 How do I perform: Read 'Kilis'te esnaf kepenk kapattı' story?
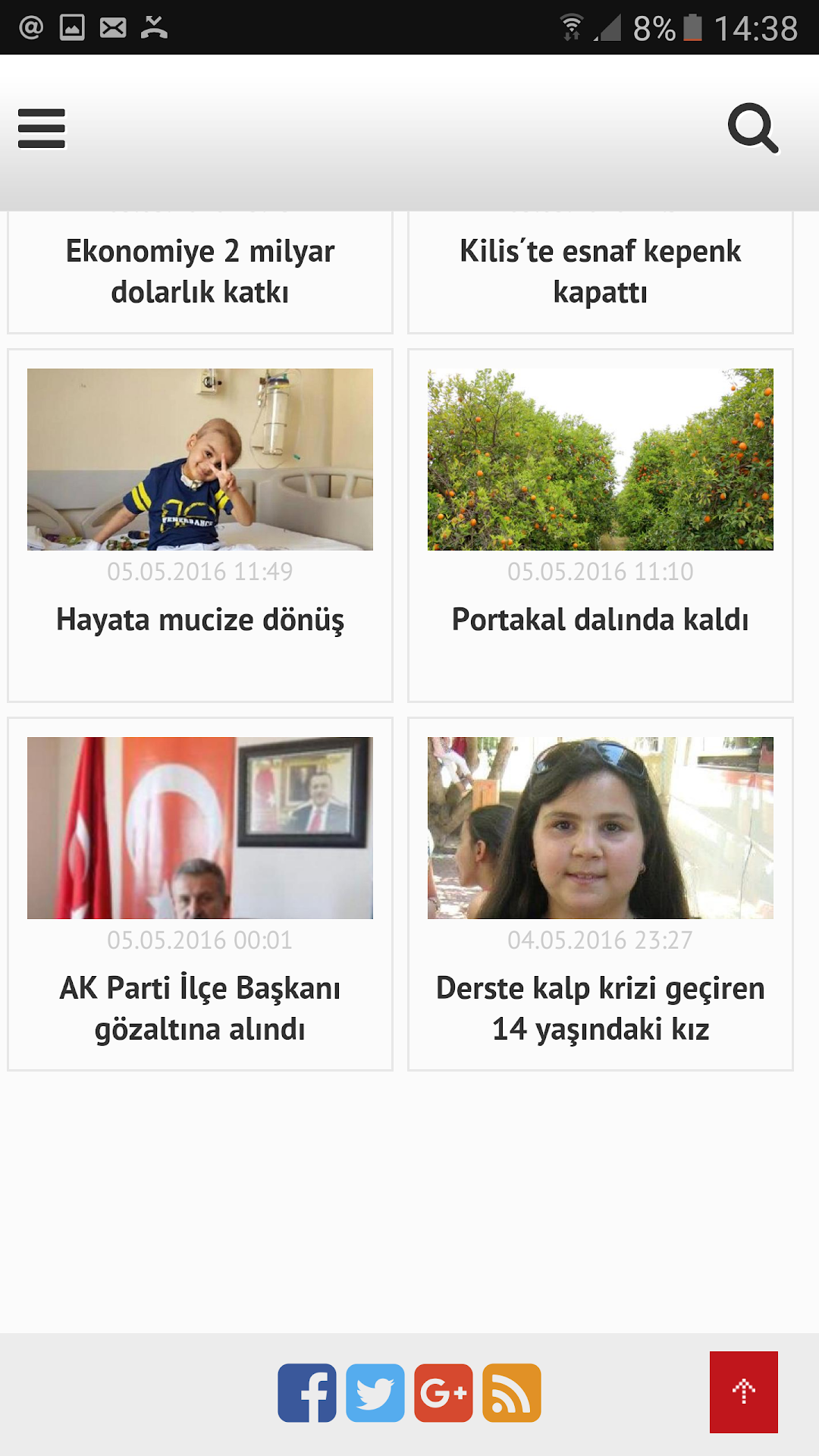[x=600, y=271]
